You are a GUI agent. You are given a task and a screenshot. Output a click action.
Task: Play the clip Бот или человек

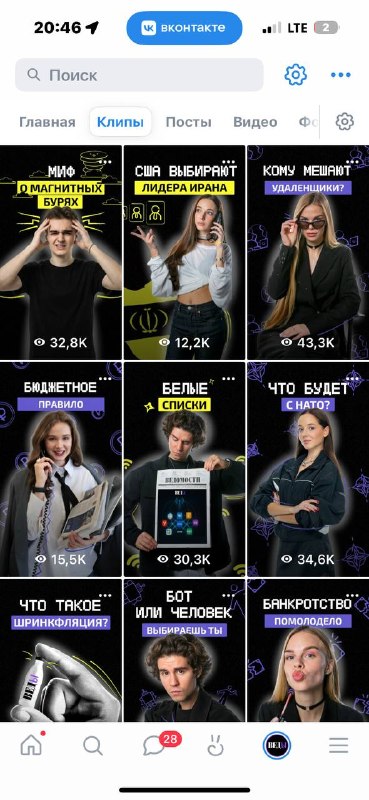click(x=184, y=651)
